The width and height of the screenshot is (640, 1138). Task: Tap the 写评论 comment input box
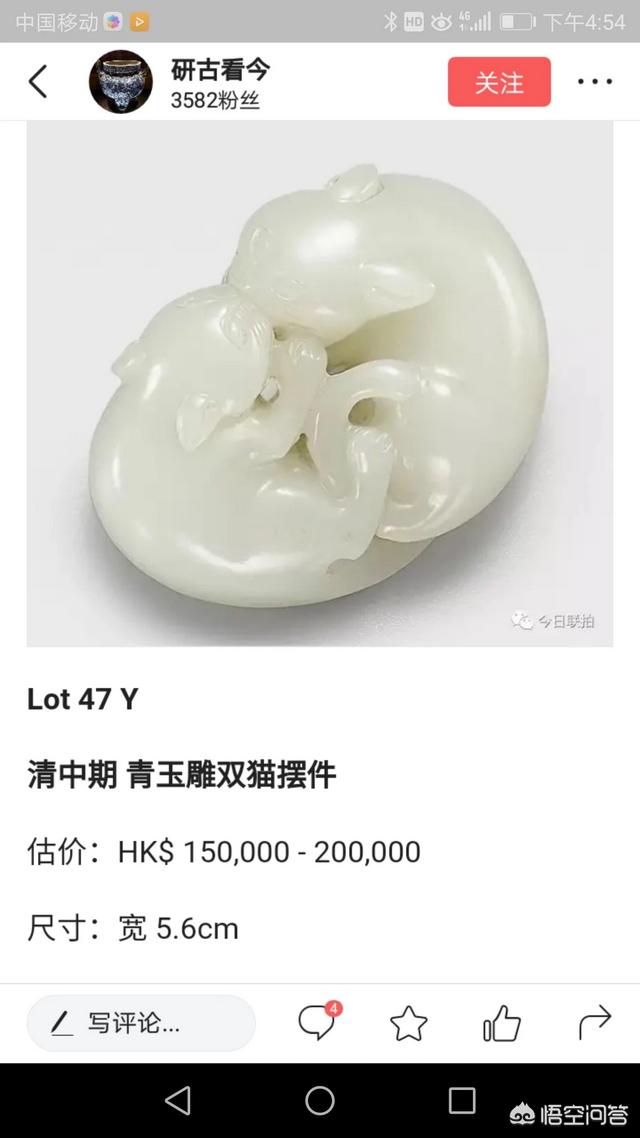click(x=141, y=1023)
